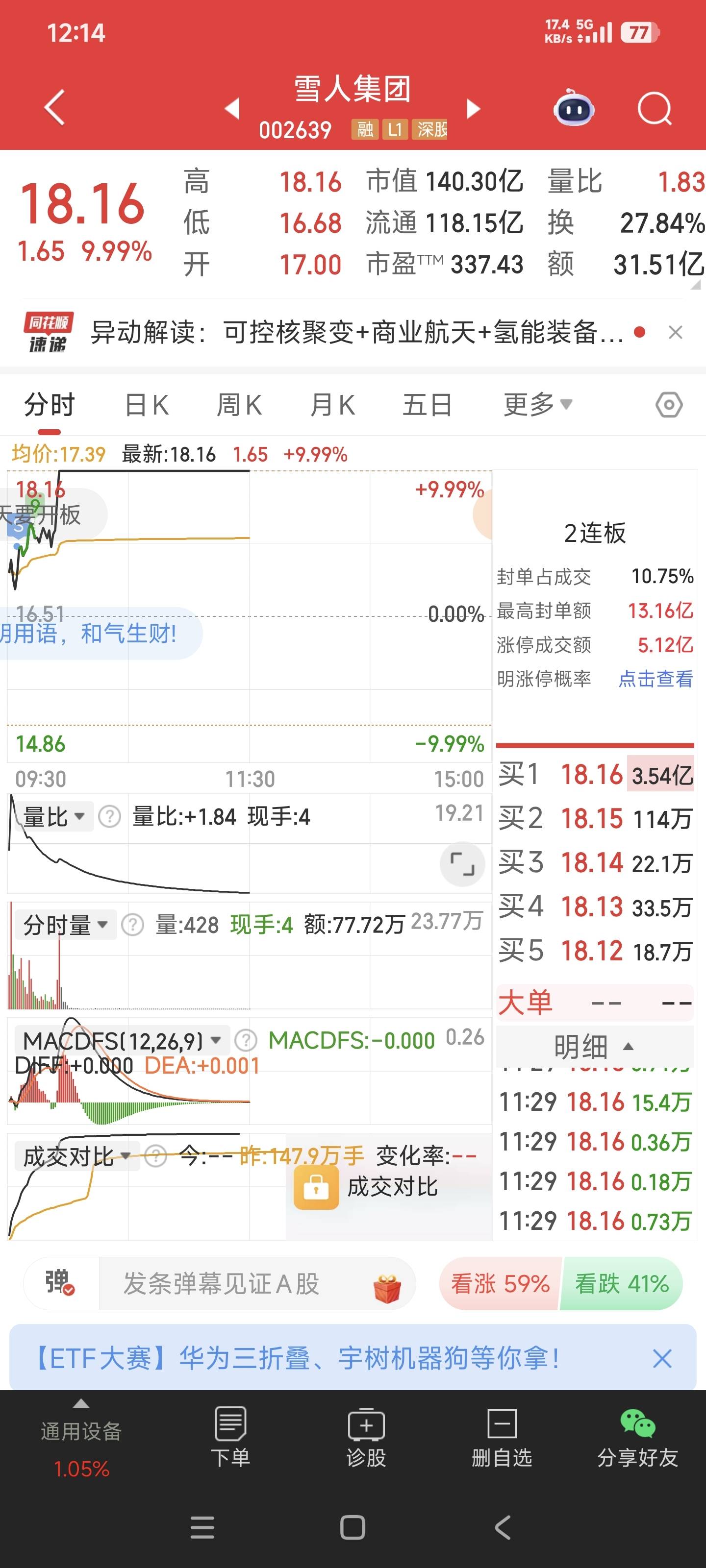Go back using the top-left arrow
Viewport: 706px width, 1568px height.
(55, 108)
